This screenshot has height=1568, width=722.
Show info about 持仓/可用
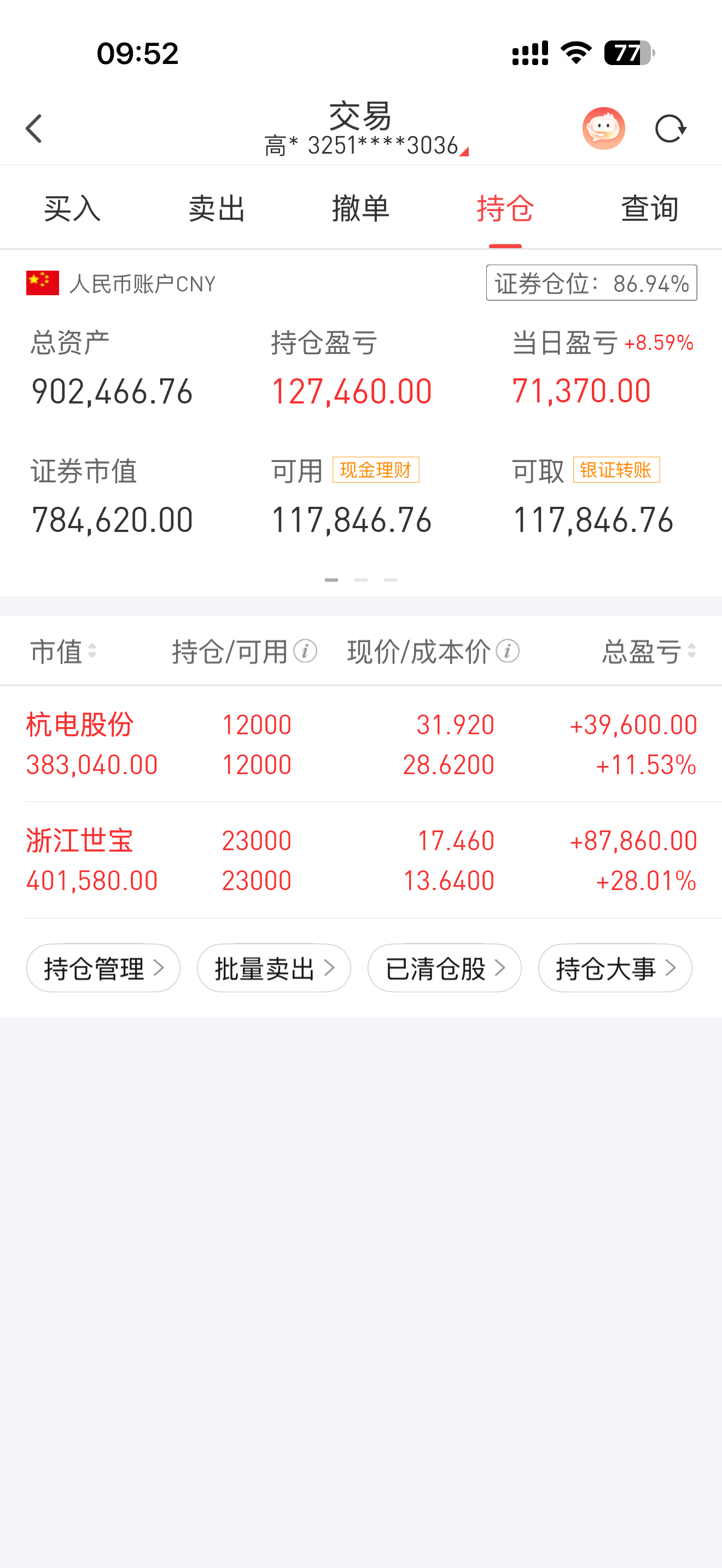pyautogui.click(x=305, y=651)
